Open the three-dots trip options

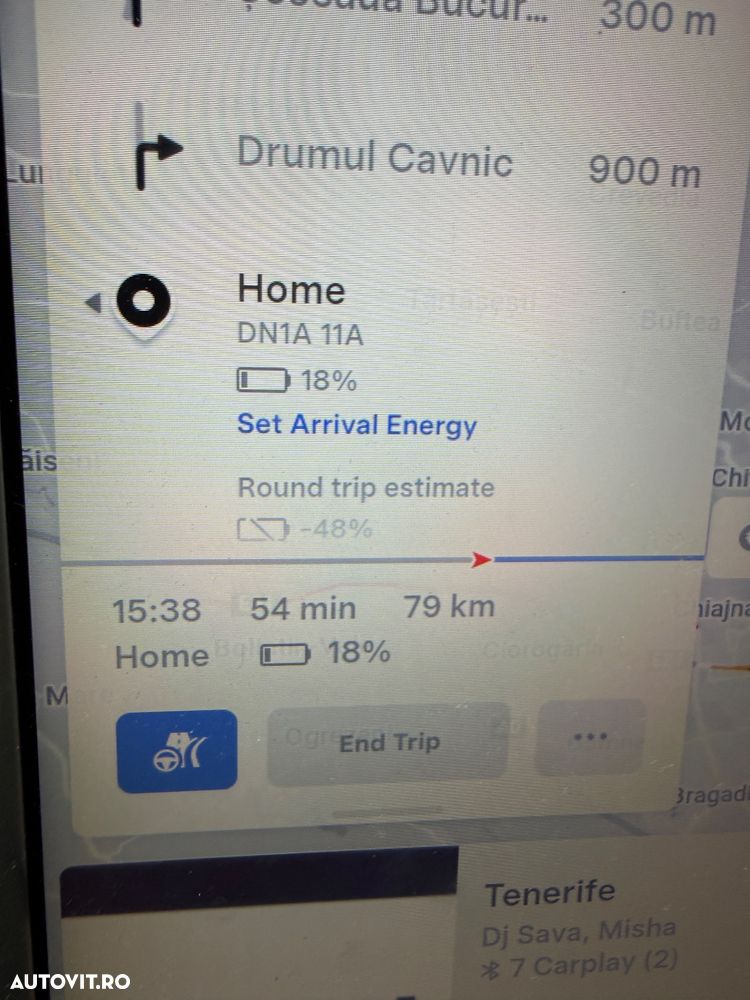click(590, 737)
